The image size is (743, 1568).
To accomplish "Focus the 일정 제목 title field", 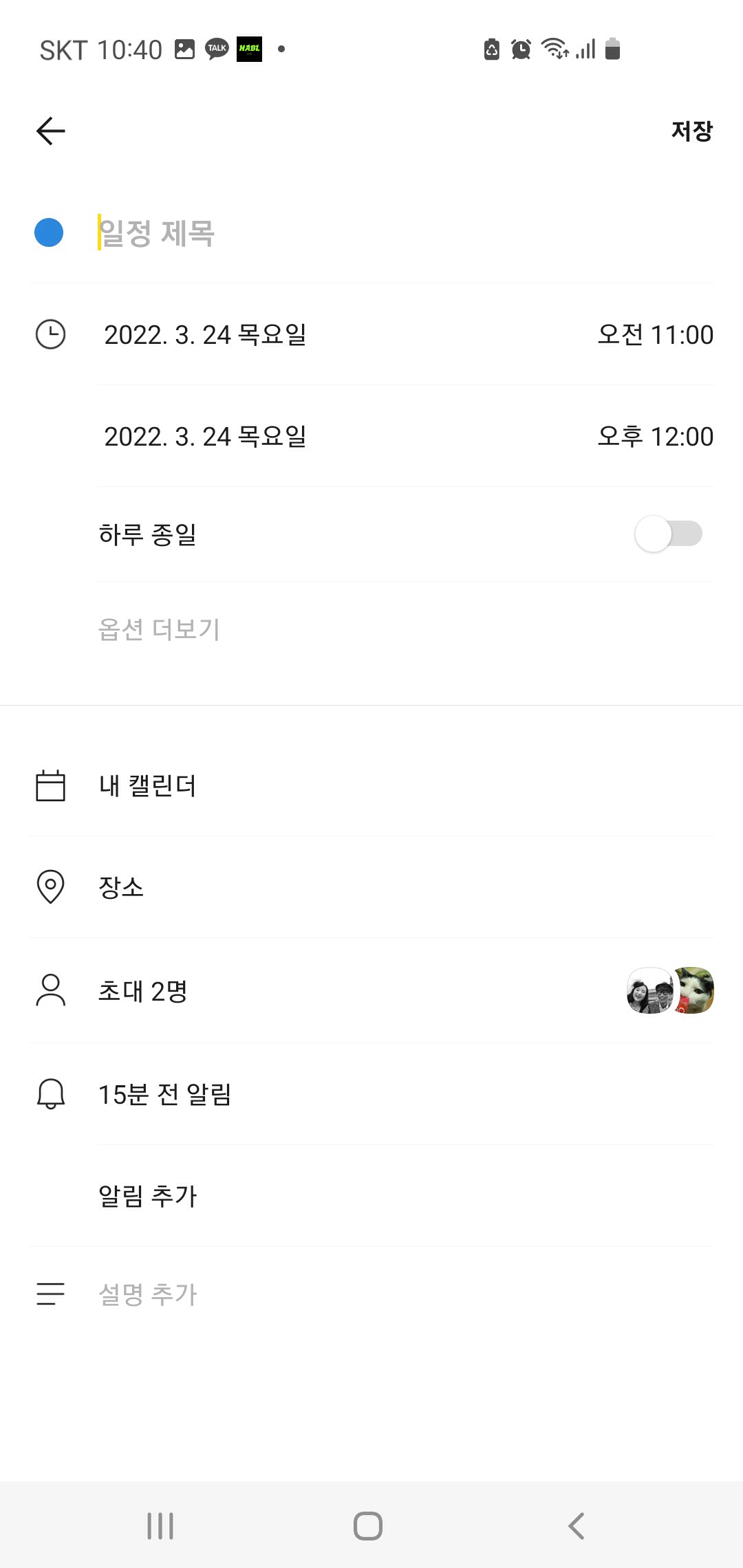I will point(344,232).
